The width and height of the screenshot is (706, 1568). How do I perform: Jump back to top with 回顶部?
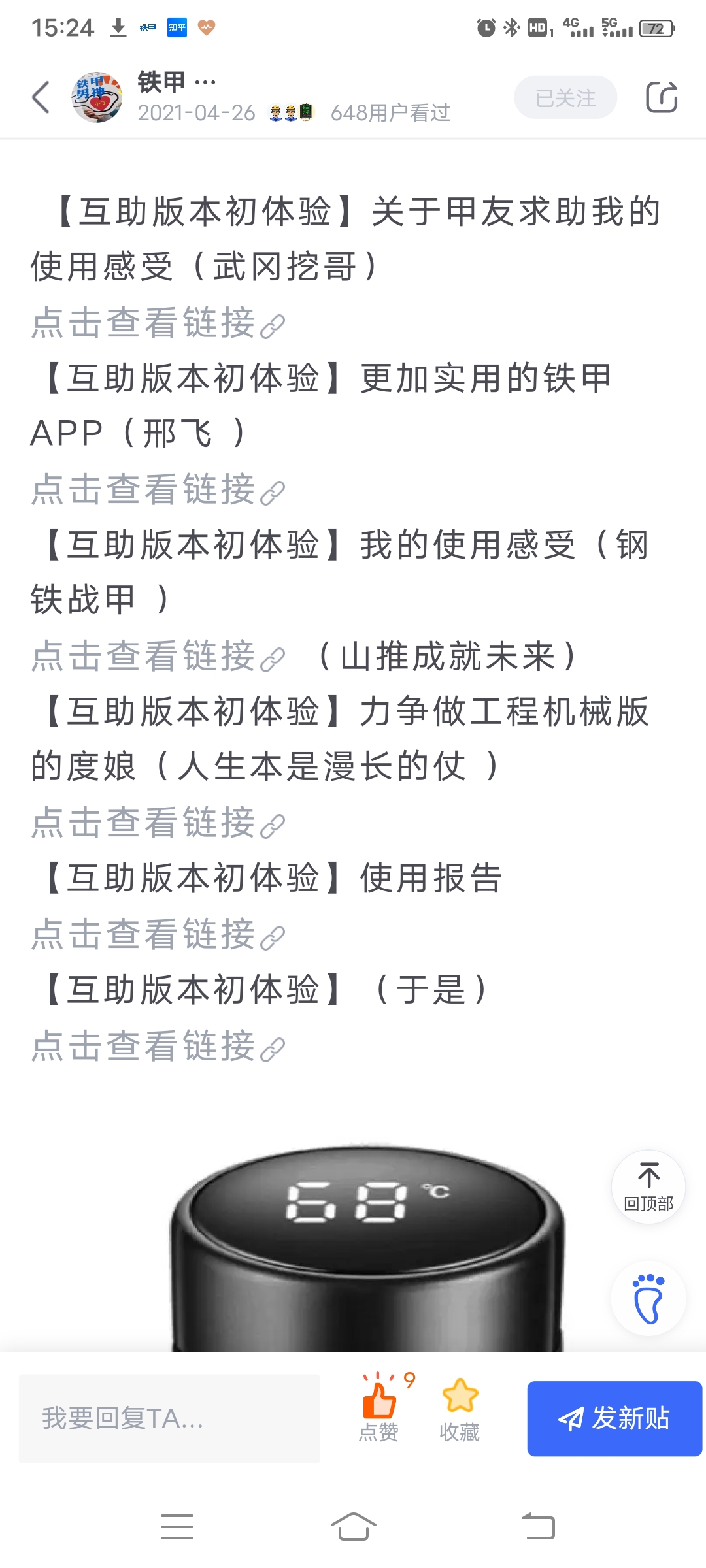point(648,1186)
